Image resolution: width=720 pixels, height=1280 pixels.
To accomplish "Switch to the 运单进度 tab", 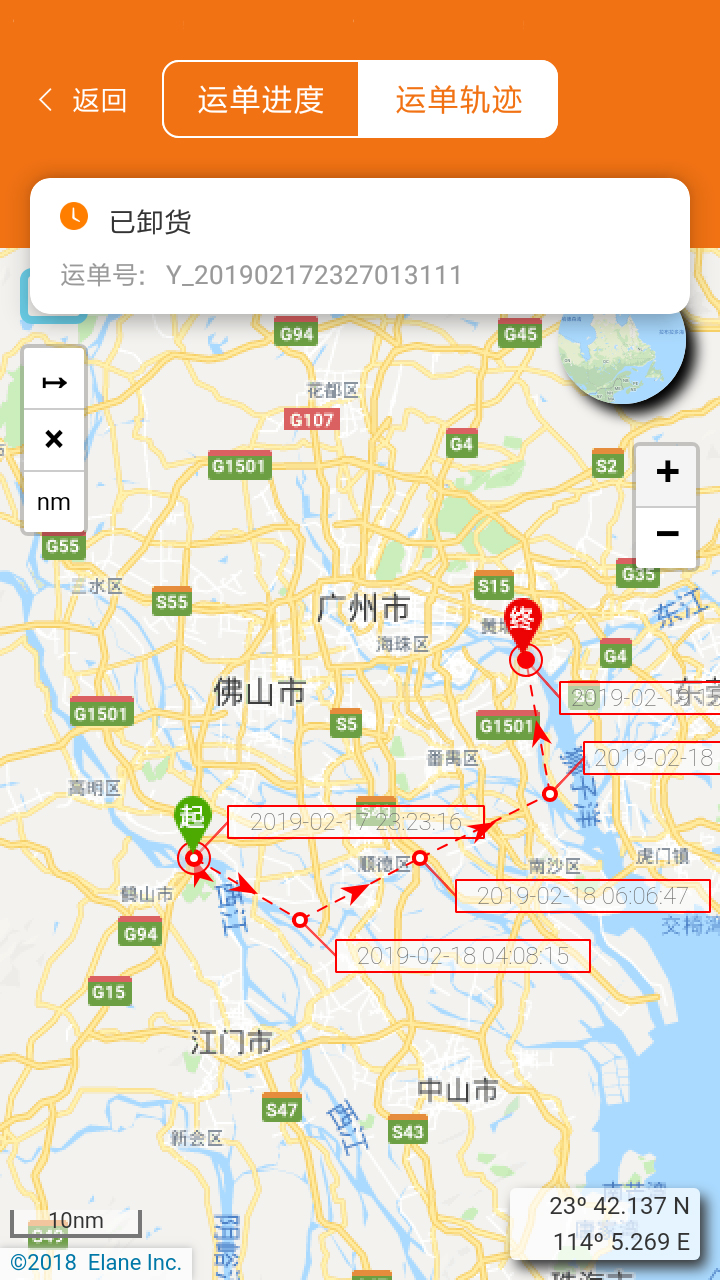I will pyautogui.click(x=261, y=99).
